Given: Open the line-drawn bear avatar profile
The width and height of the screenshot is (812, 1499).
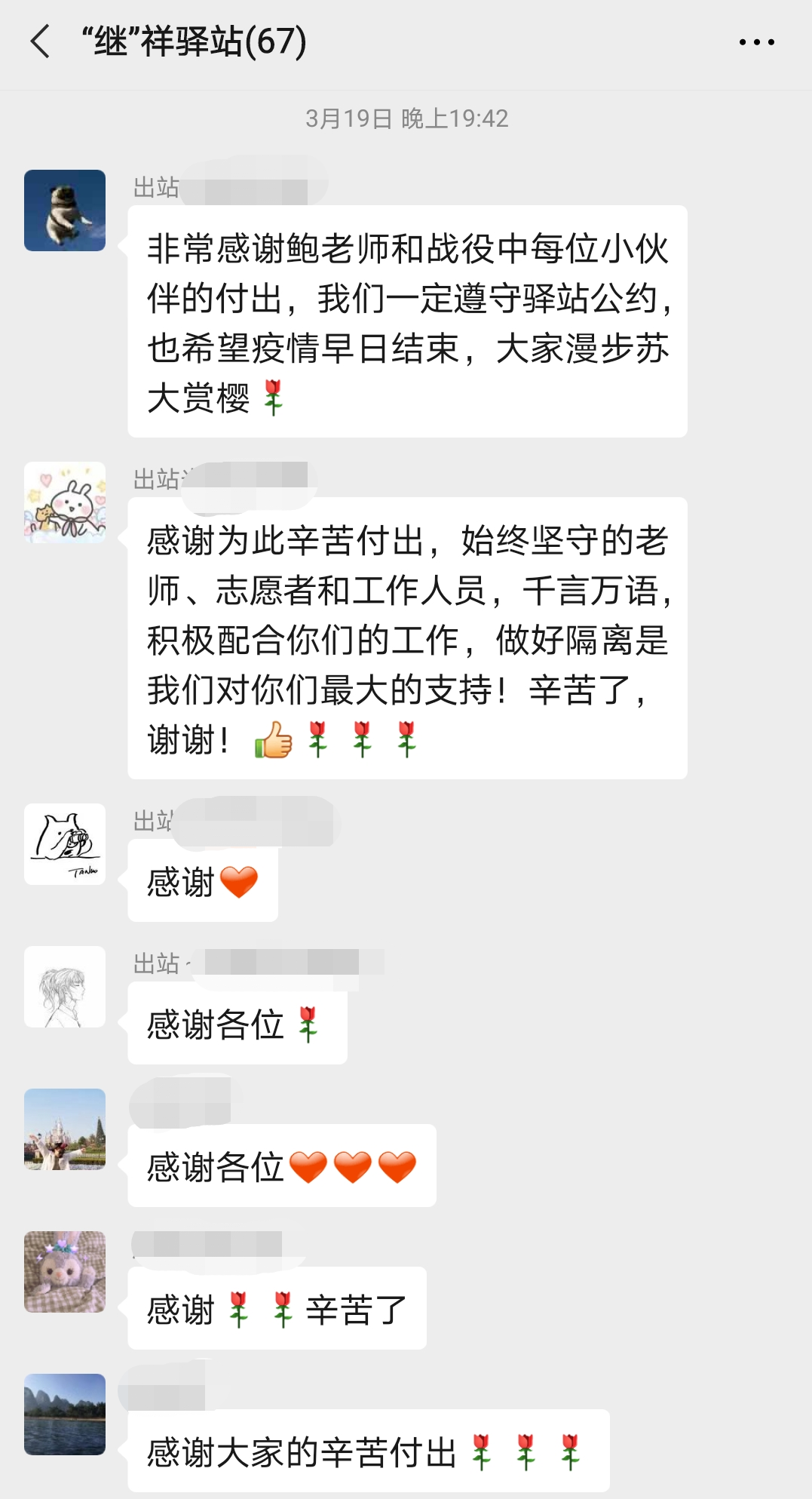Looking at the screenshot, I should [x=65, y=844].
